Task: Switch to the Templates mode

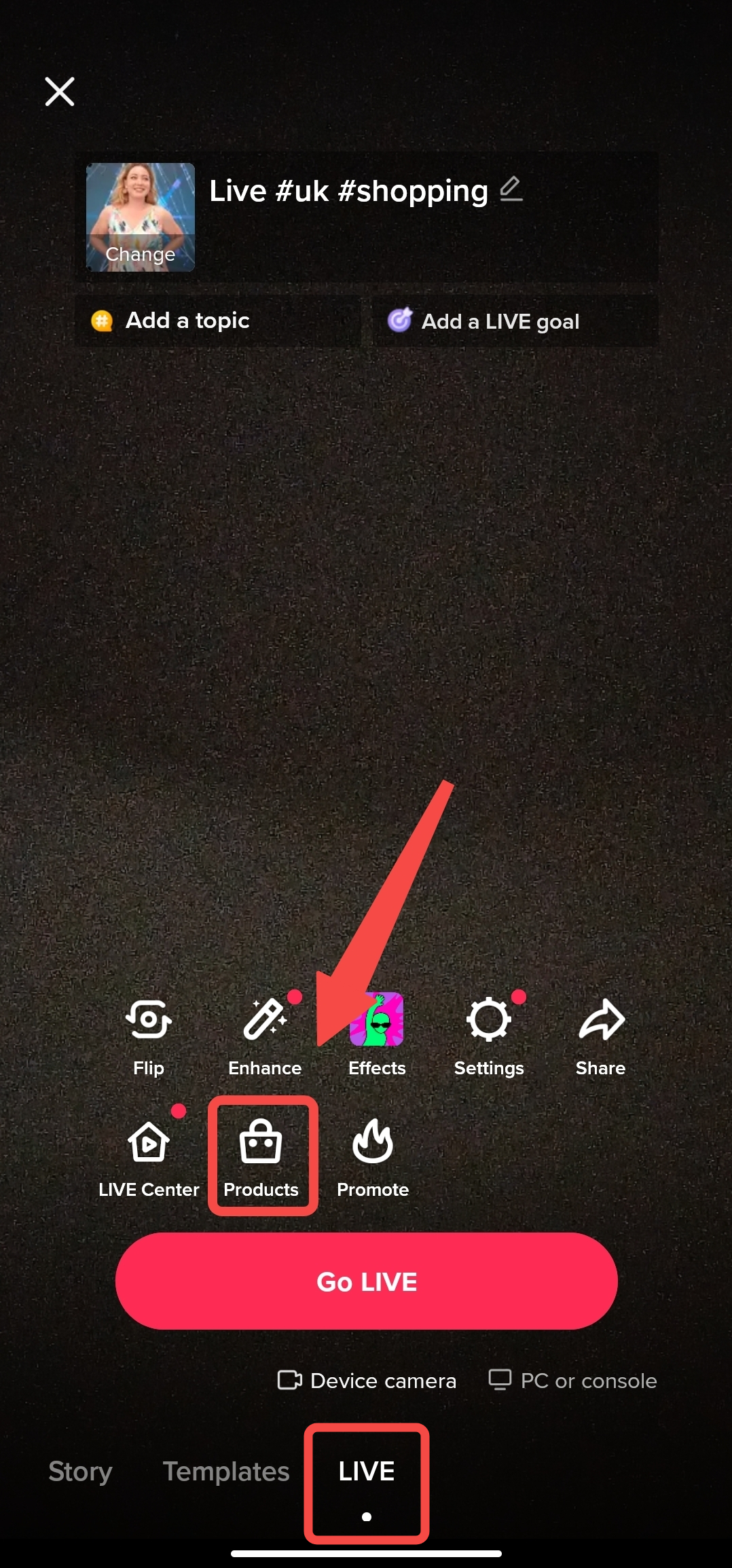Action: tap(226, 1472)
